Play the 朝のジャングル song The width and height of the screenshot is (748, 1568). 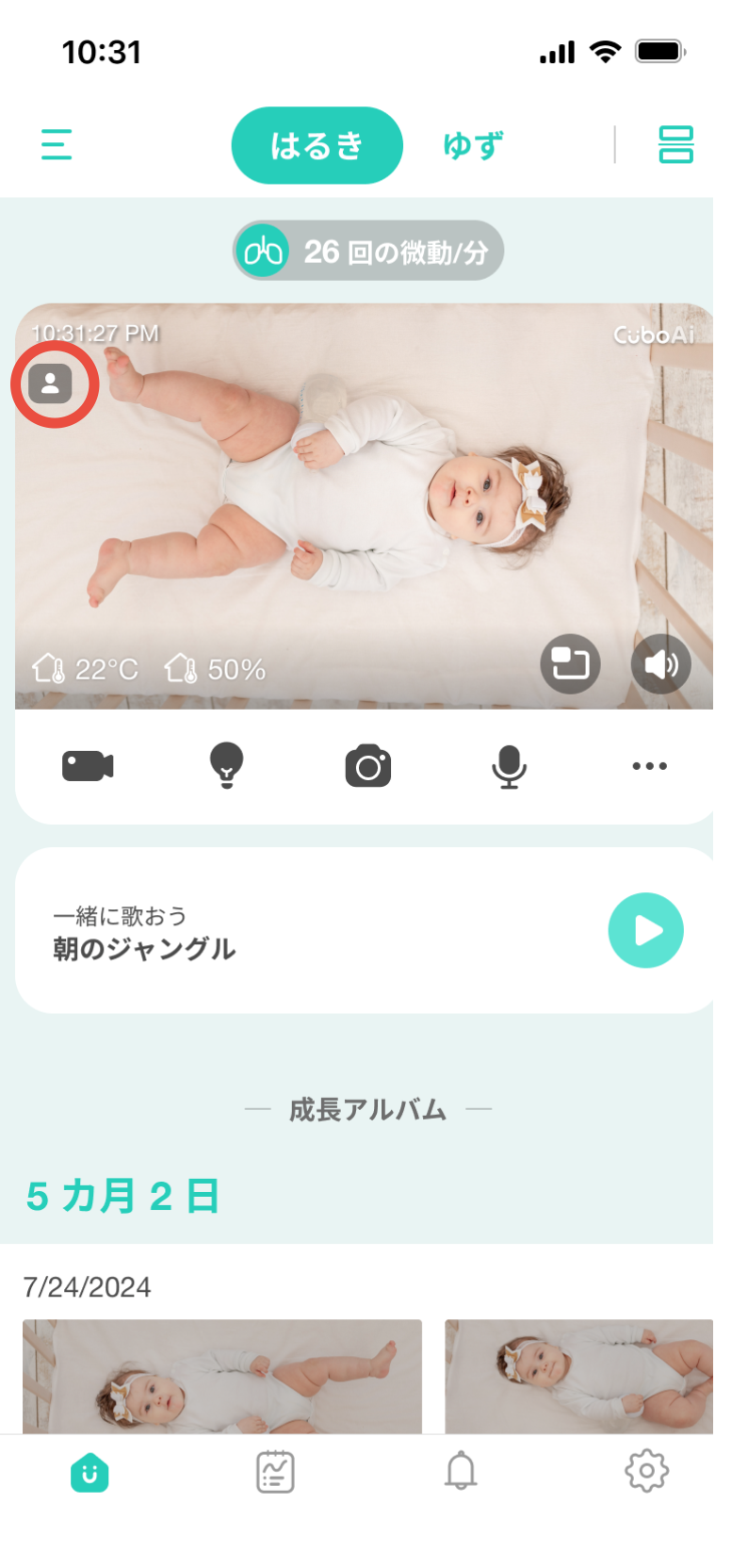[x=645, y=930]
